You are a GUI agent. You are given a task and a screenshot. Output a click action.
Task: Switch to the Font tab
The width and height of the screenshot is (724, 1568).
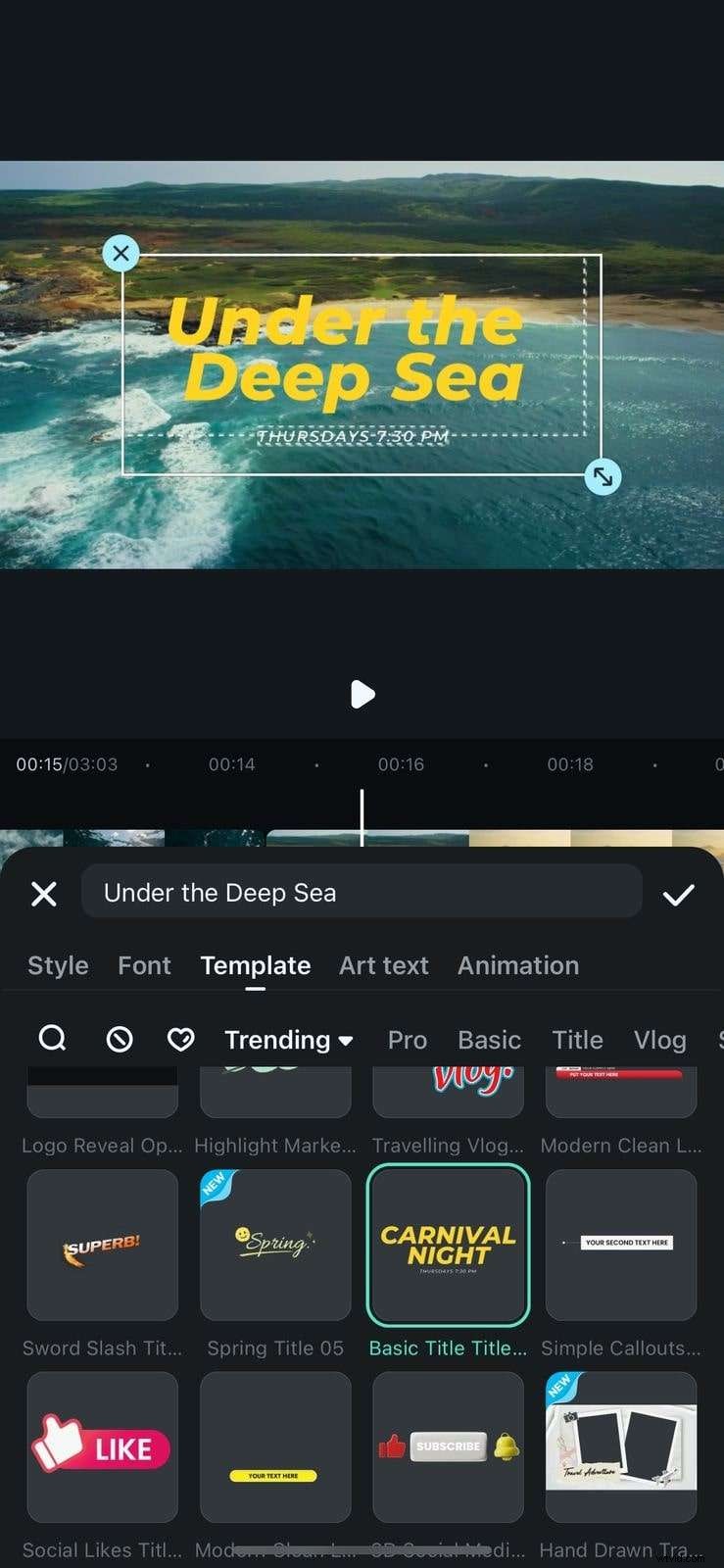[x=144, y=965]
